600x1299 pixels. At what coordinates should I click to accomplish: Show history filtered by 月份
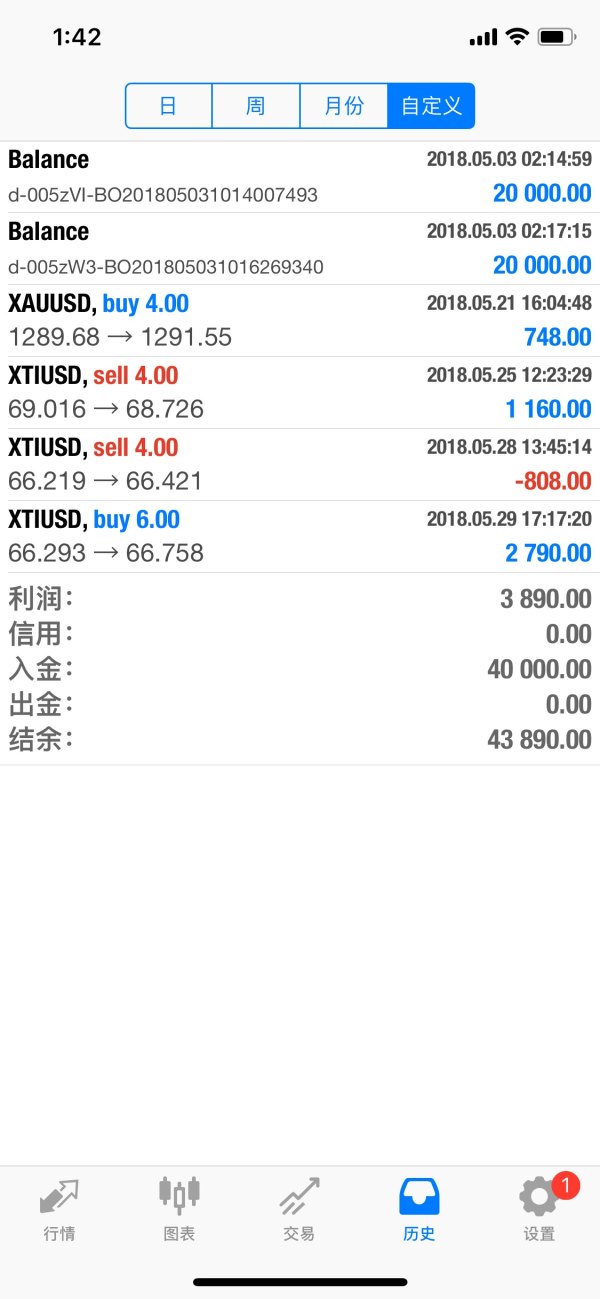pyautogui.click(x=344, y=106)
